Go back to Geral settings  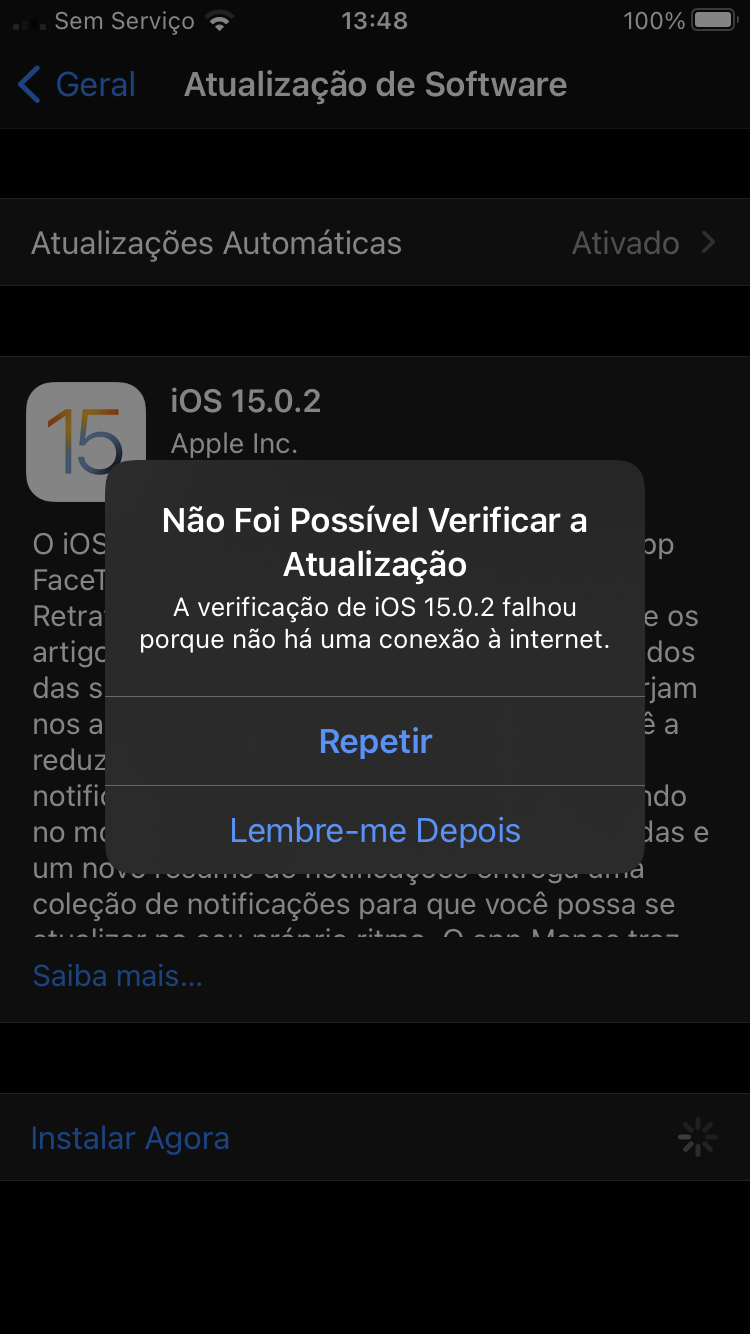(78, 85)
